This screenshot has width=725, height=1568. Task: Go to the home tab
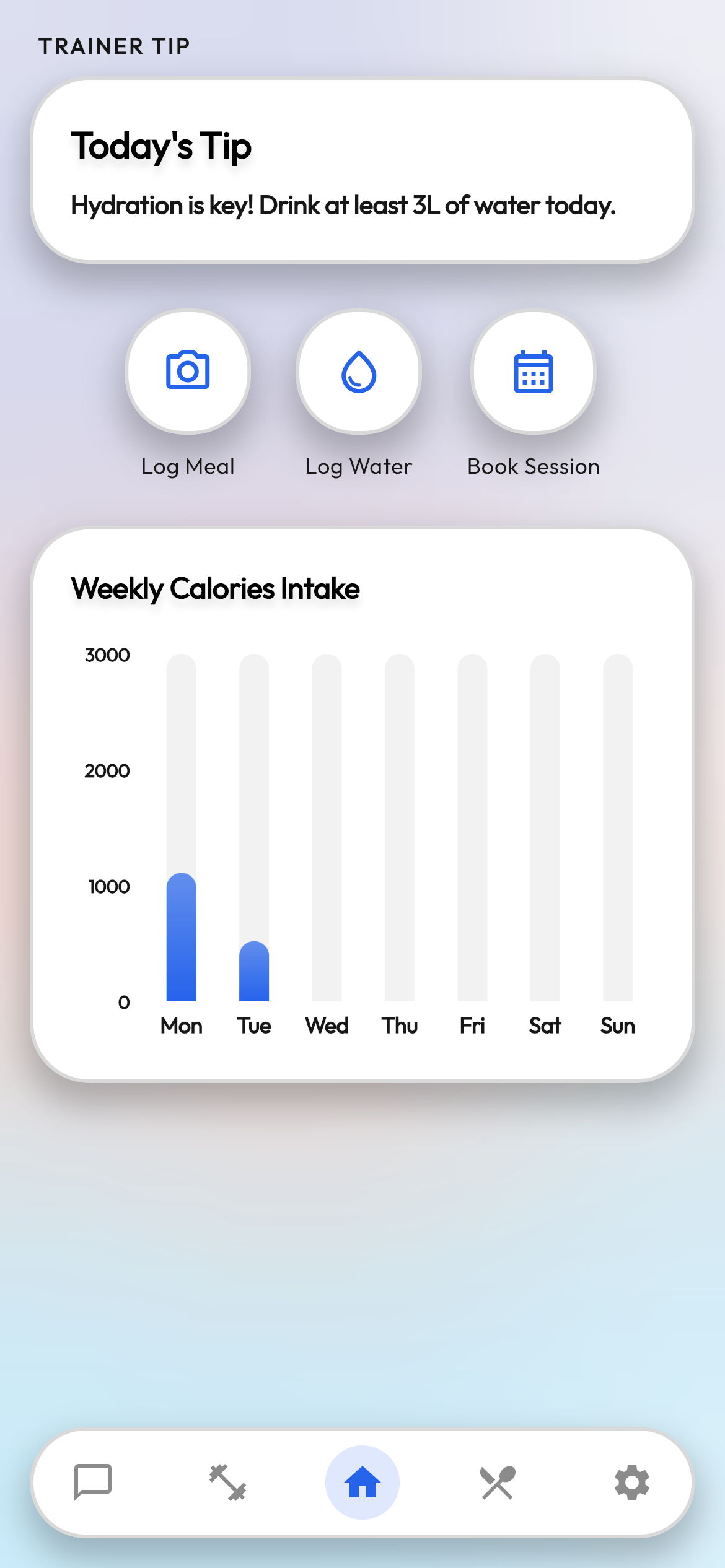click(x=362, y=1483)
